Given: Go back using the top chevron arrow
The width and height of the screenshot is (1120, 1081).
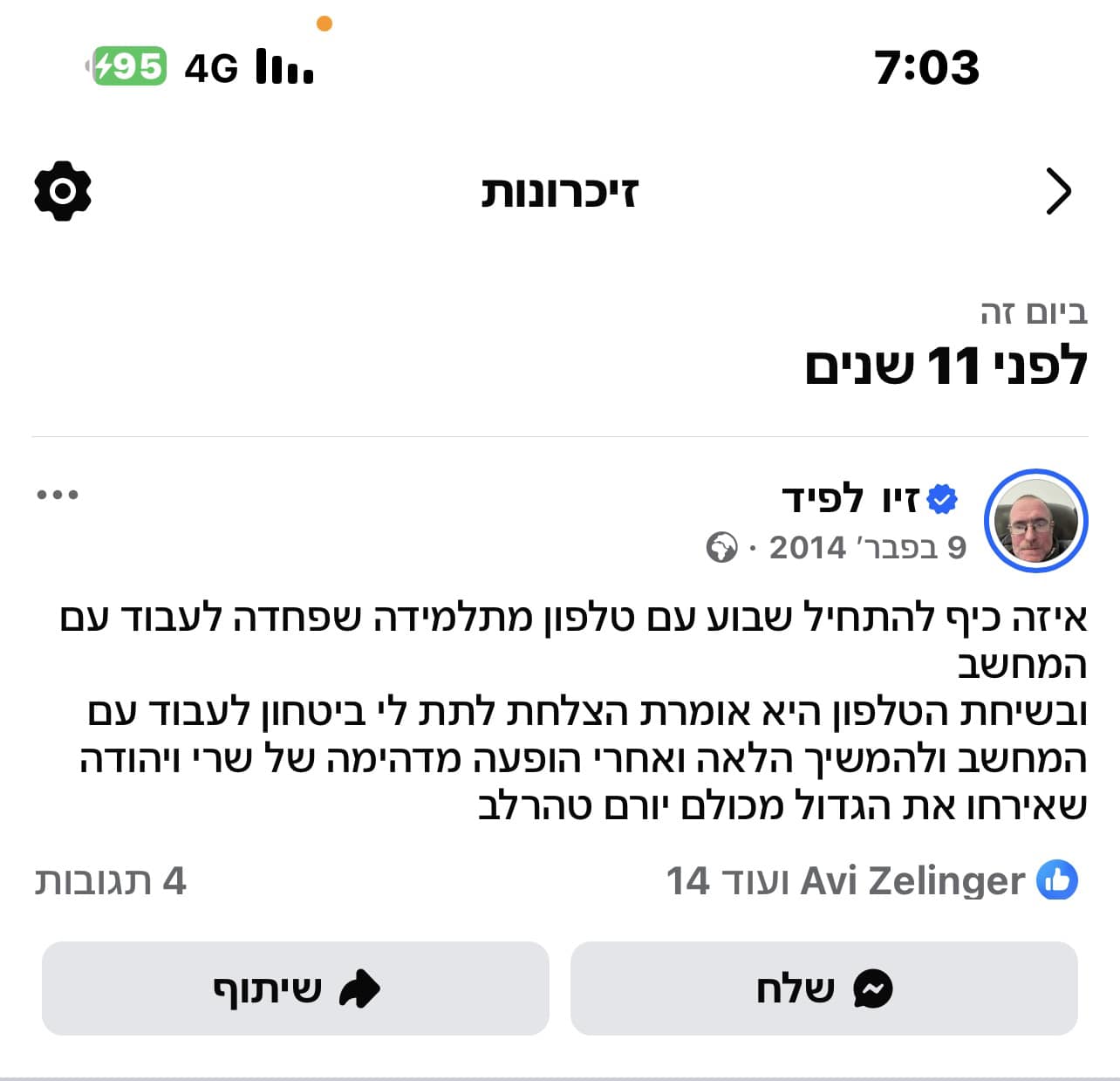Looking at the screenshot, I should click(x=1058, y=191).
